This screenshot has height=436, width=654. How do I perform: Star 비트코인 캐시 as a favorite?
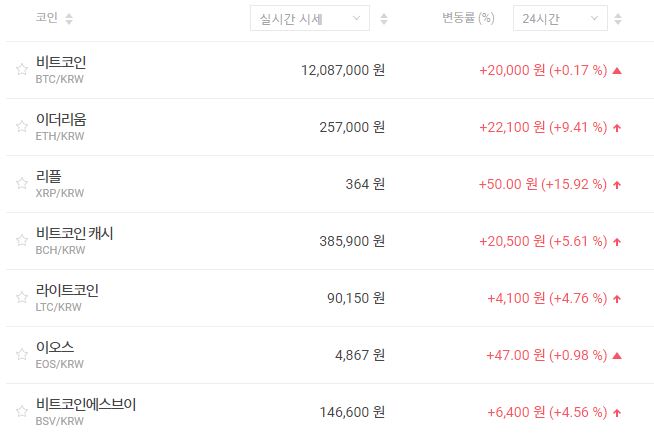coord(21,241)
